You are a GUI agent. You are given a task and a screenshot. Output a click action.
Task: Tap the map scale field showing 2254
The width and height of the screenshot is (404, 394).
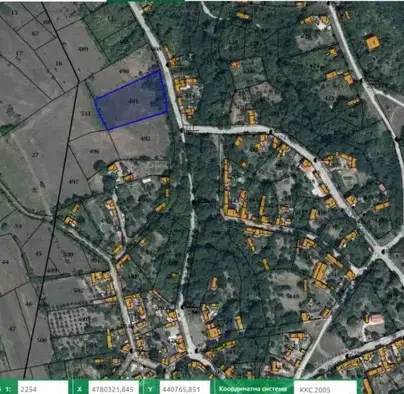(x=43, y=388)
